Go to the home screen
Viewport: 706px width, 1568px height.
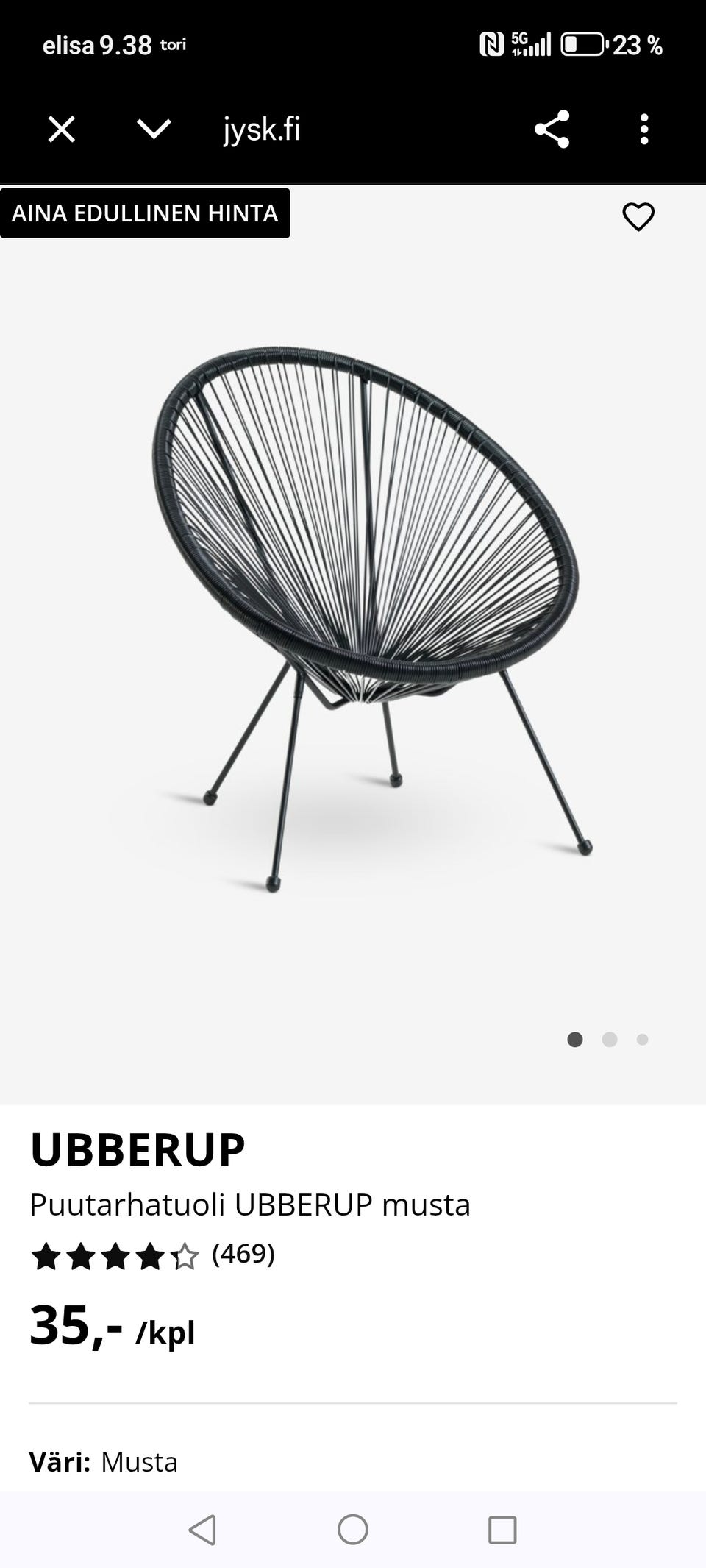(x=353, y=1530)
